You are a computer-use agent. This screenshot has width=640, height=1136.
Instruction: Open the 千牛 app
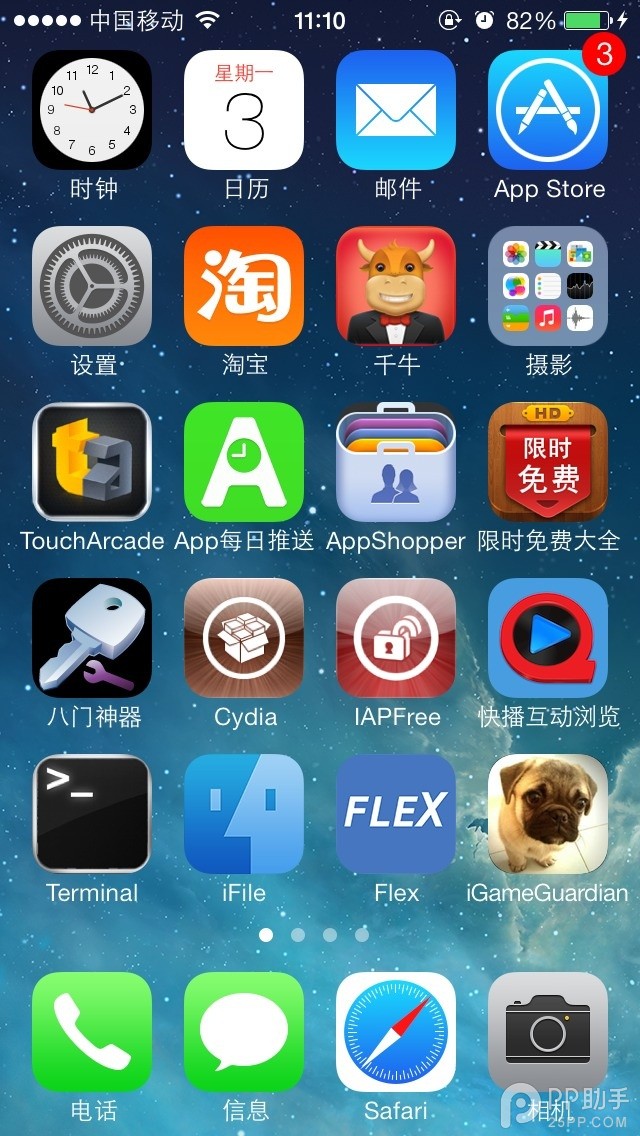click(x=396, y=286)
